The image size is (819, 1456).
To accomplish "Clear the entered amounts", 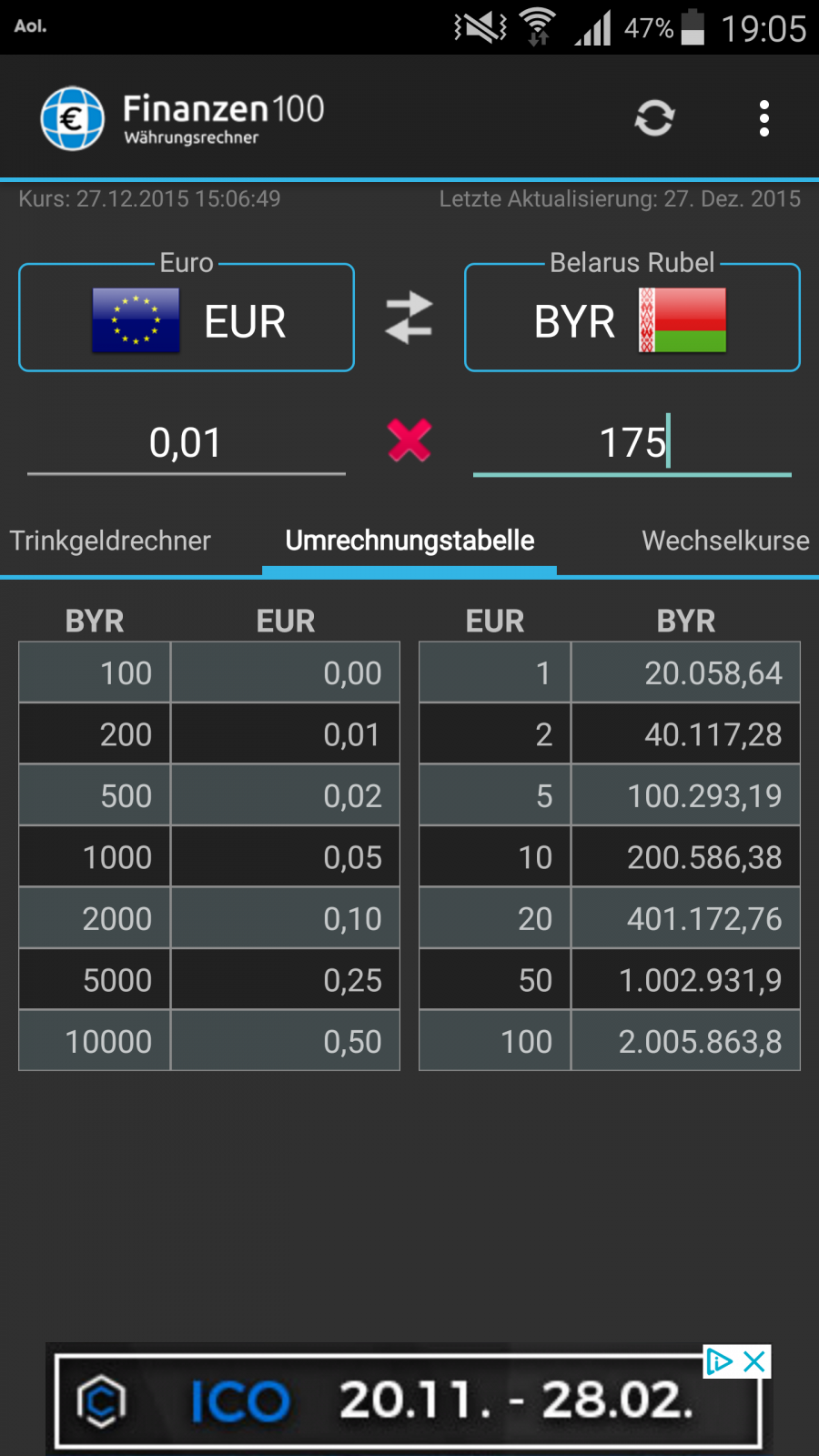I will click(x=409, y=441).
